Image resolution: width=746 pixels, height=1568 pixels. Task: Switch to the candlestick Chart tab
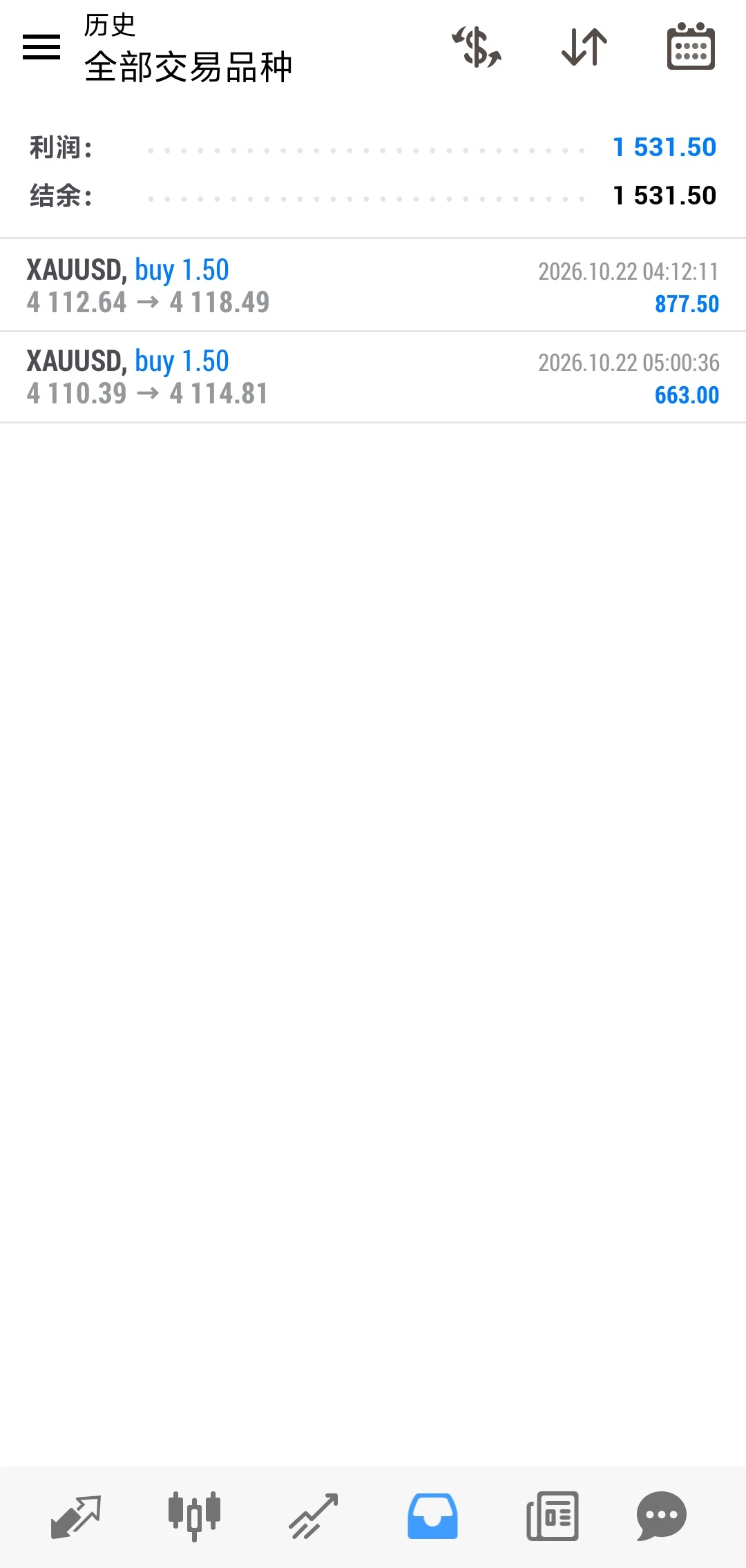coord(194,1517)
